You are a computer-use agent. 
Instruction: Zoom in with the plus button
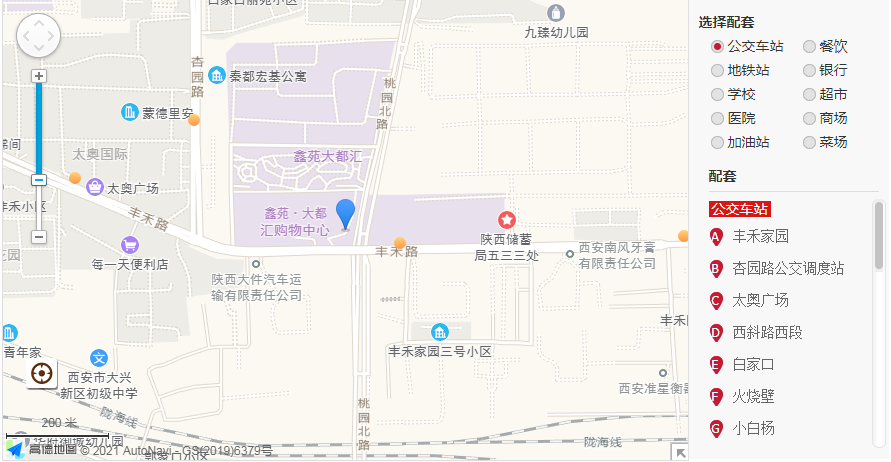point(39,76)
